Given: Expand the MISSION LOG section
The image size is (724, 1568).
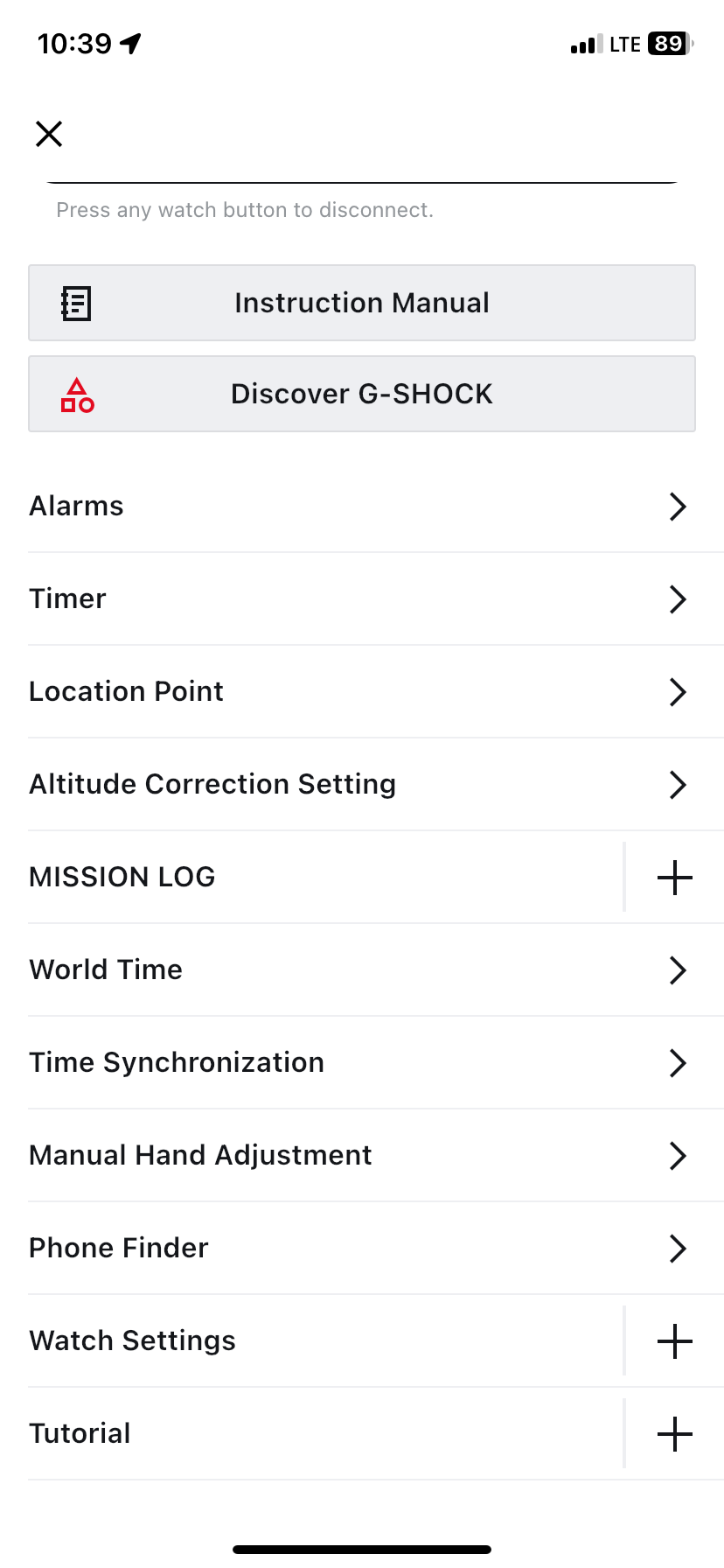Looking at the screenshot, I should click(x=675, y=877).
